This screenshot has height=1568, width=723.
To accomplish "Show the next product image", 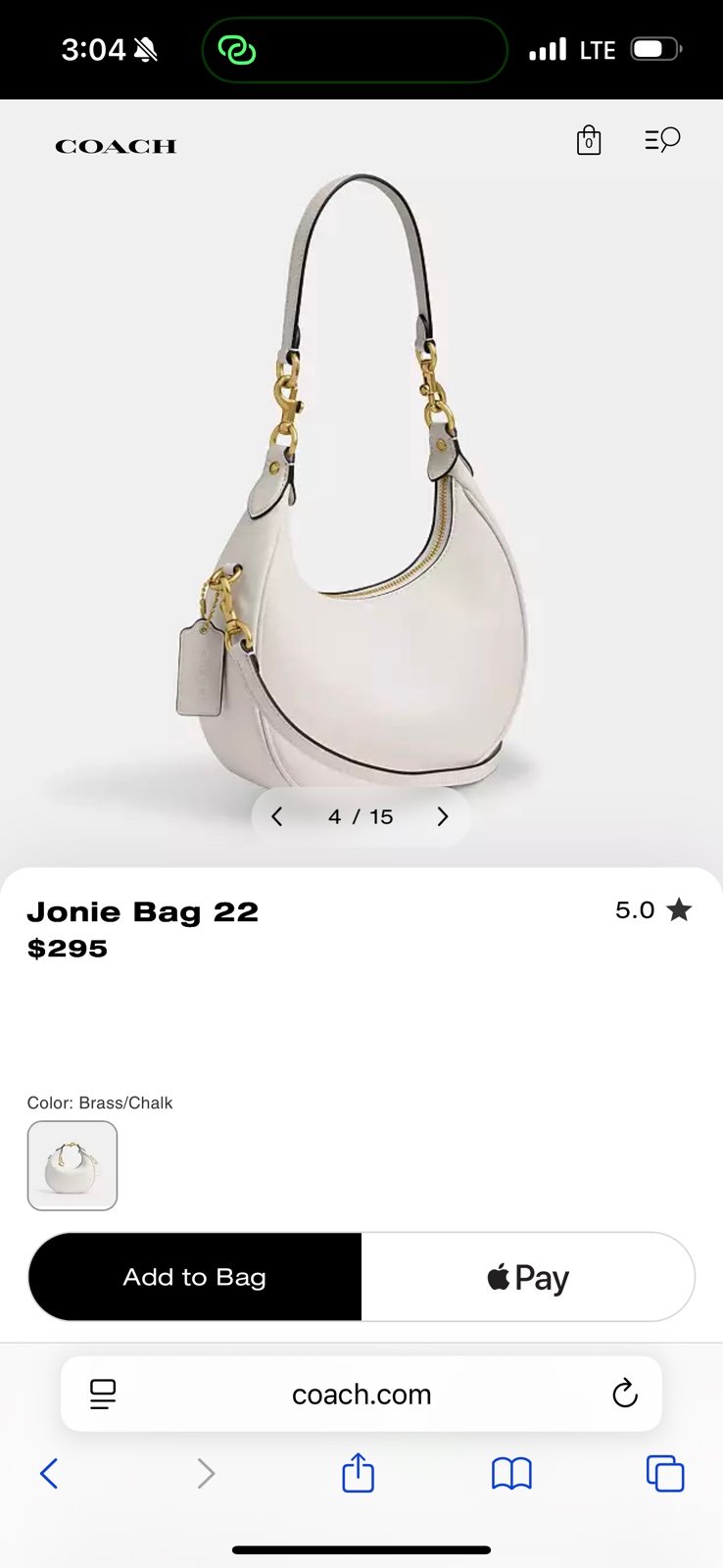I will tap(443, 815).
